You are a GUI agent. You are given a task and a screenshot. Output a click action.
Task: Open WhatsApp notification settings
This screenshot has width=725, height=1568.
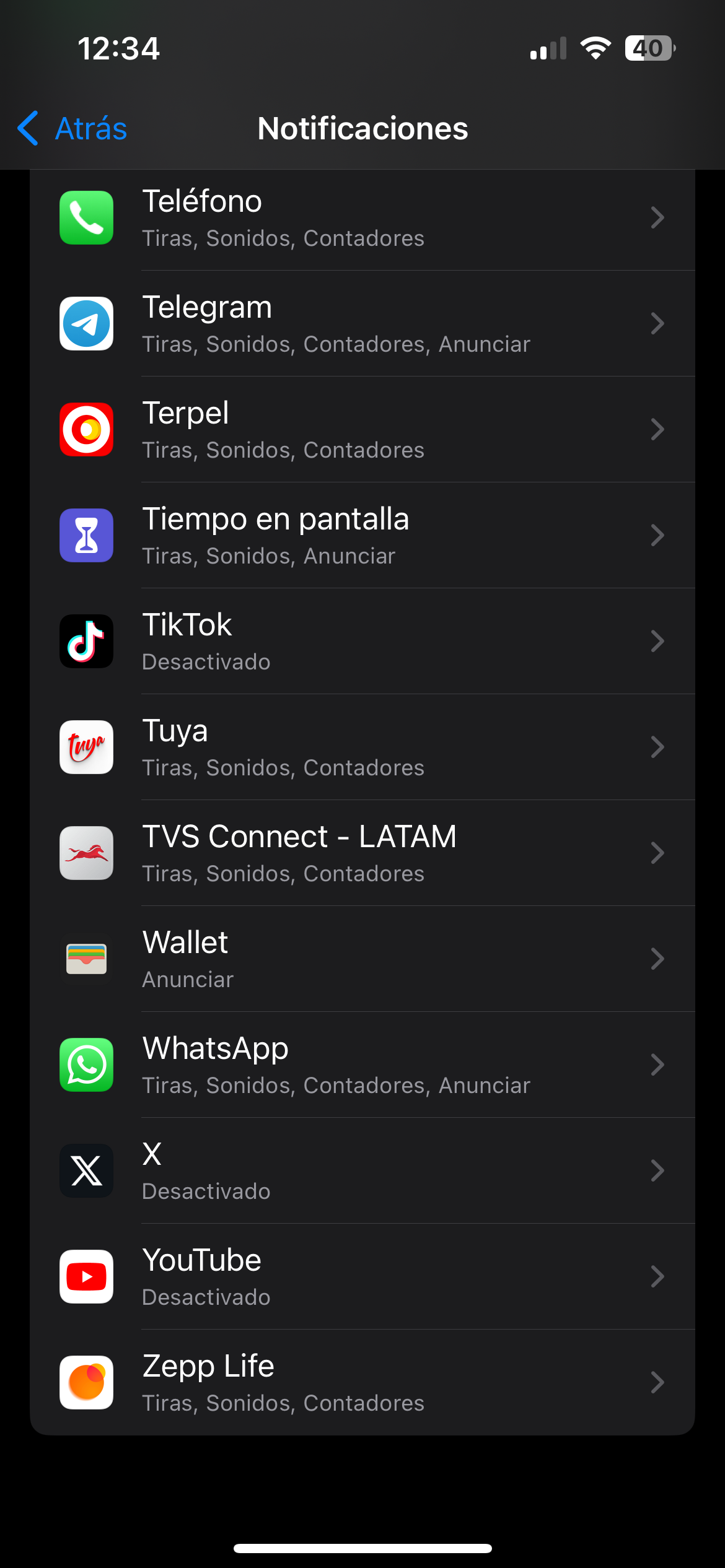click(362, 1065)
